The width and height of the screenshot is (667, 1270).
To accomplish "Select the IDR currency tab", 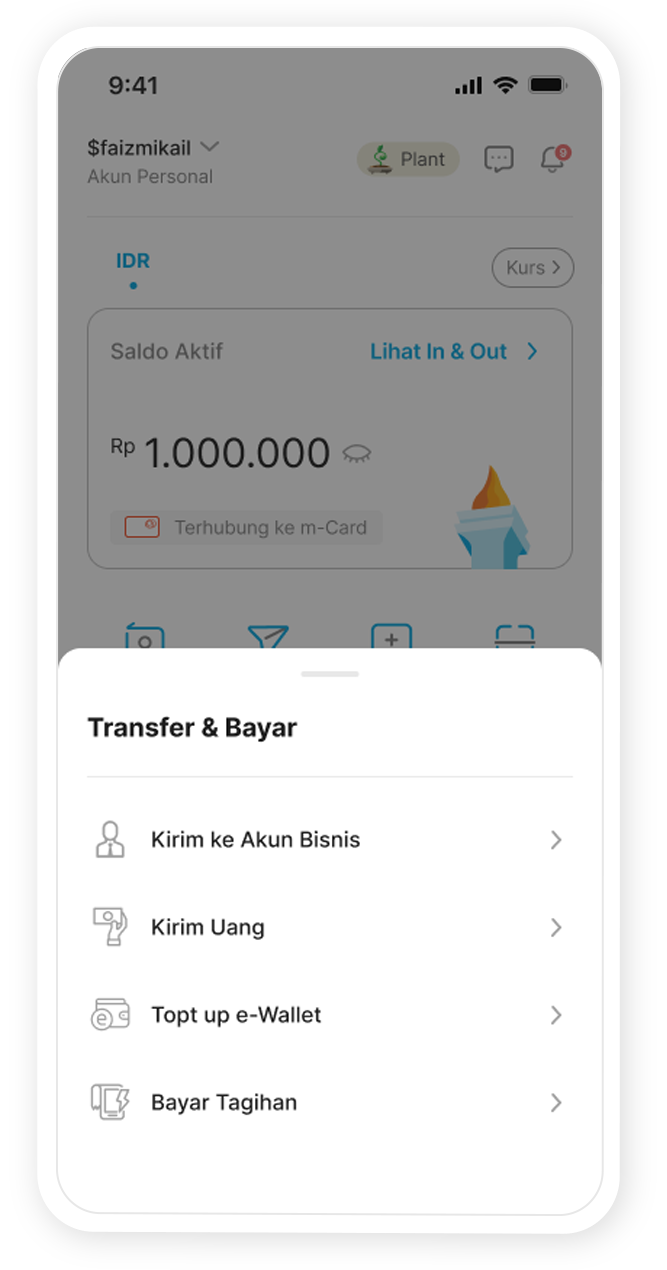I will point(133,262).
